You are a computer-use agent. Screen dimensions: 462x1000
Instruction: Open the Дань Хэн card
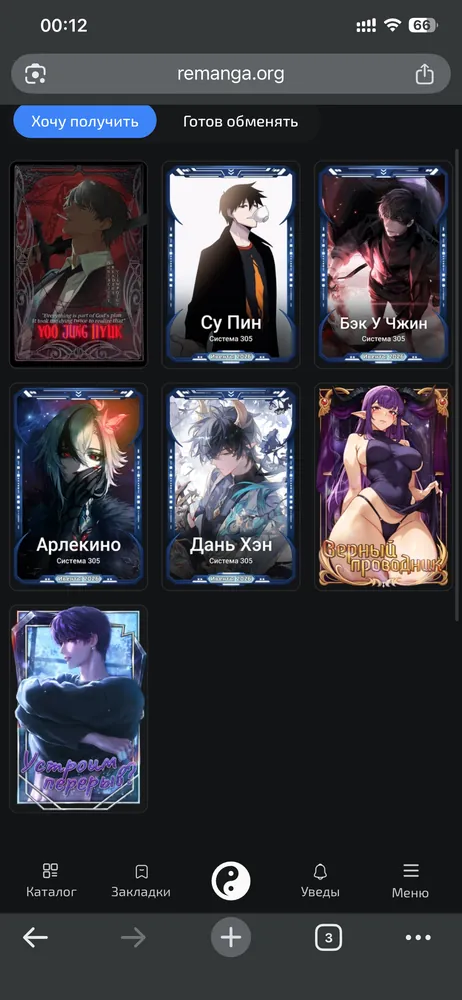tap(231, 487)
